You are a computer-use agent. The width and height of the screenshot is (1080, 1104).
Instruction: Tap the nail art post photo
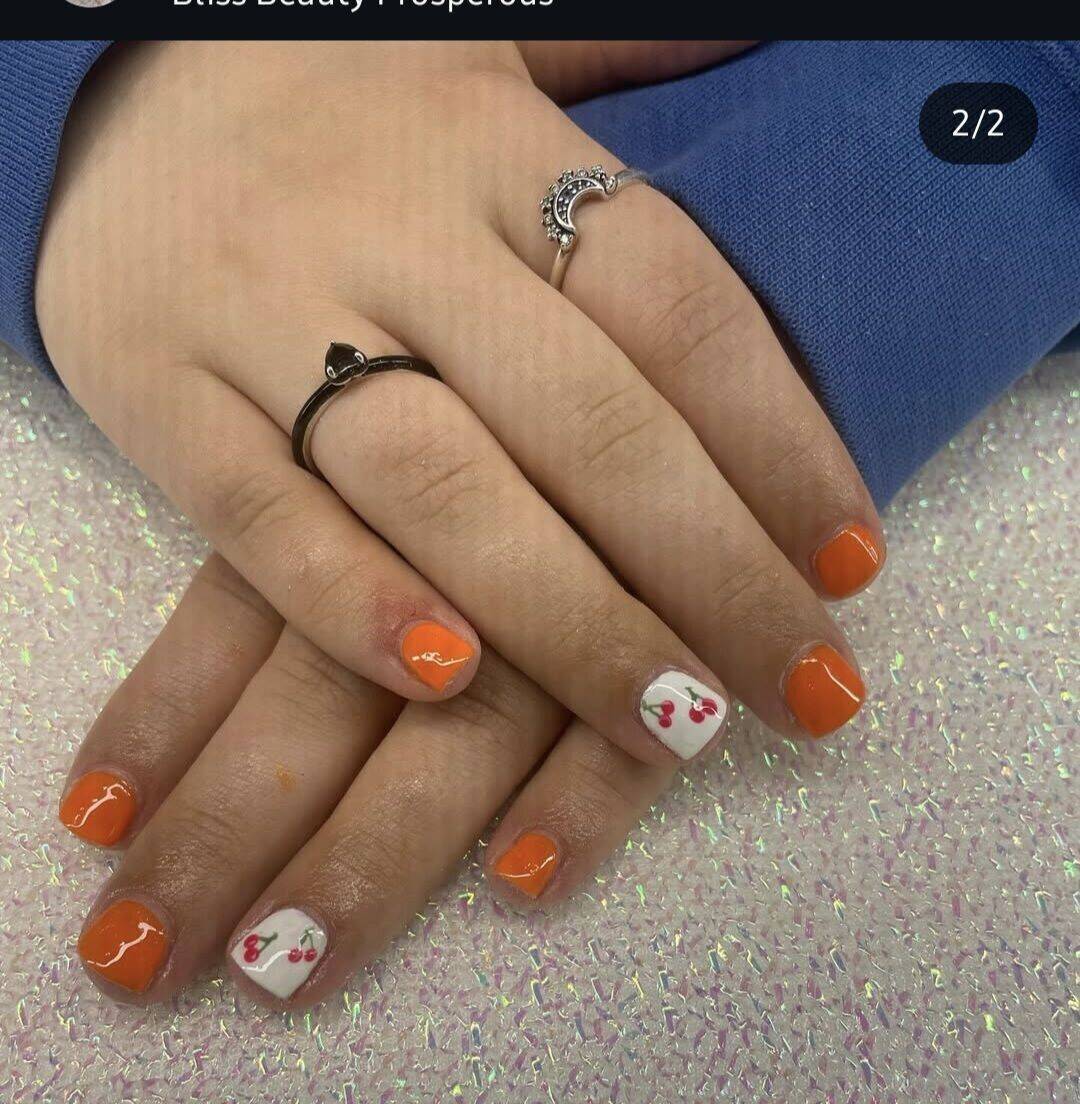pyautogui.click(x=540, y=570)
